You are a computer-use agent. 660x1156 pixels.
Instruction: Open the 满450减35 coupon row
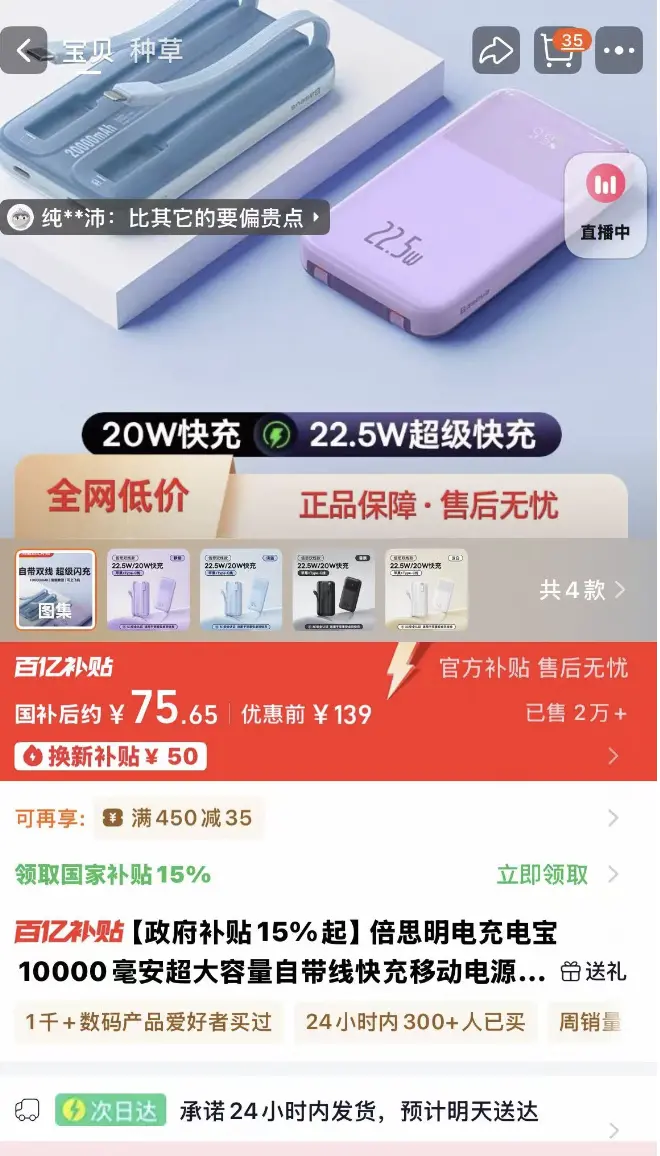330,818
